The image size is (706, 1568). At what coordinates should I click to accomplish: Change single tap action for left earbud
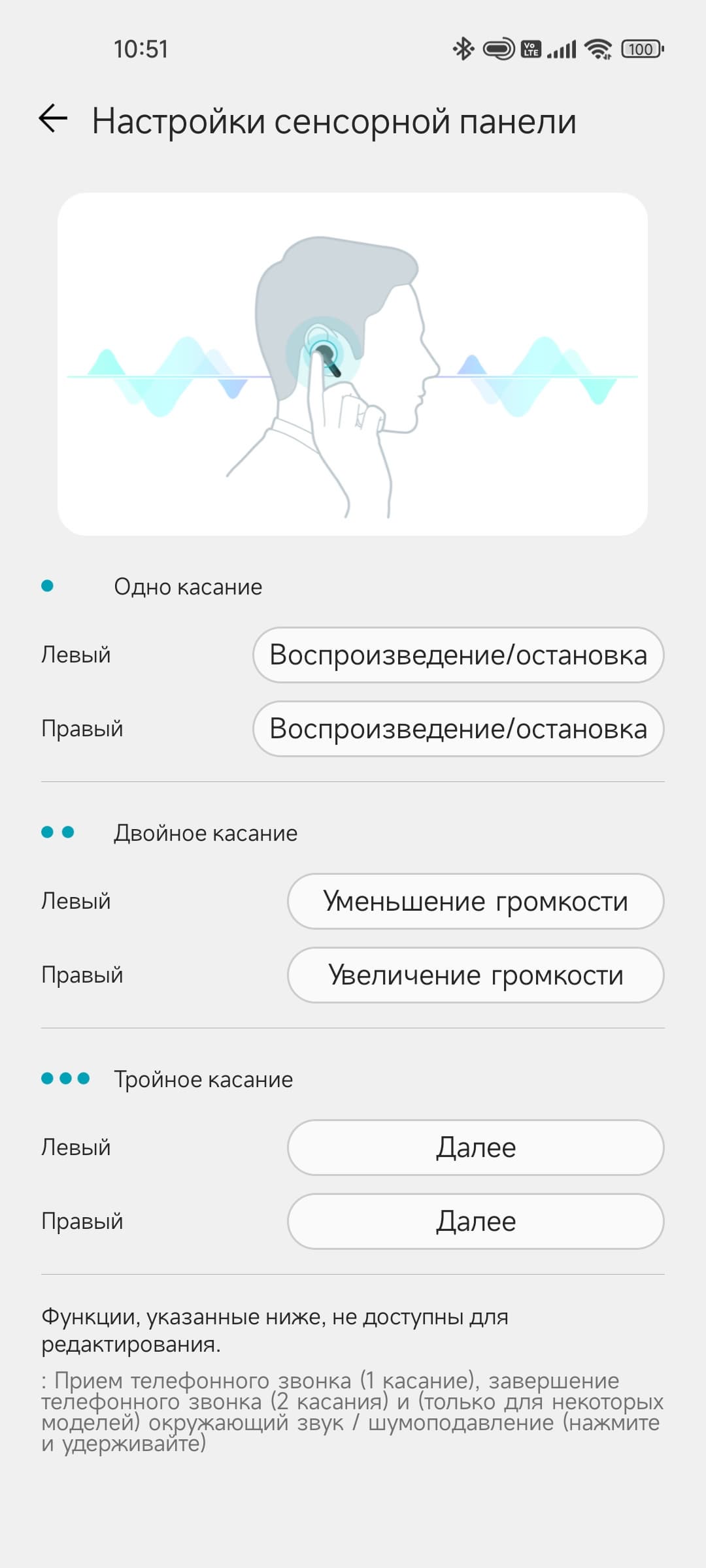click(x=458, y=655)
